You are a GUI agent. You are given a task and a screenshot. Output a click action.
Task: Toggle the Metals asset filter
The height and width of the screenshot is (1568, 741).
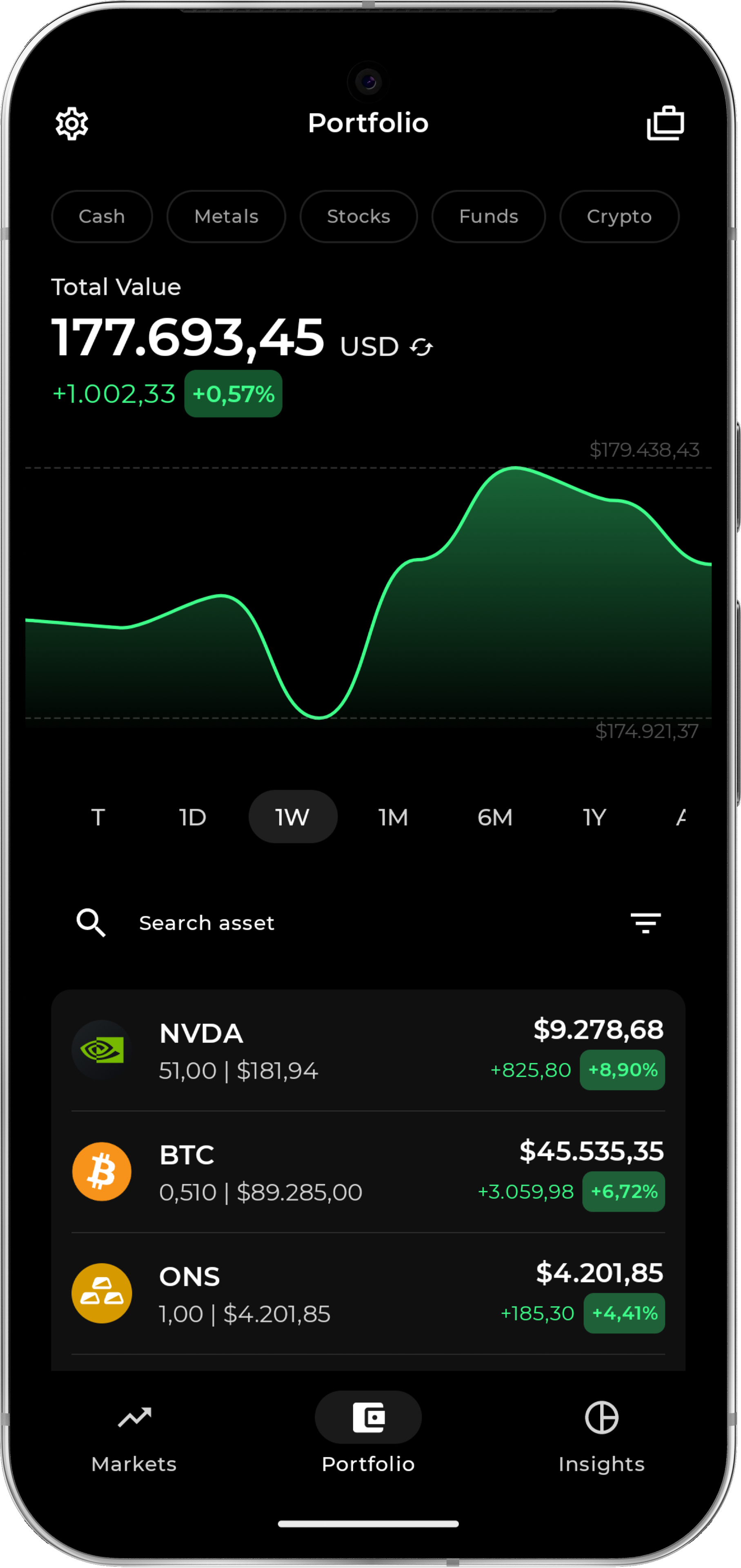(226, 216)
